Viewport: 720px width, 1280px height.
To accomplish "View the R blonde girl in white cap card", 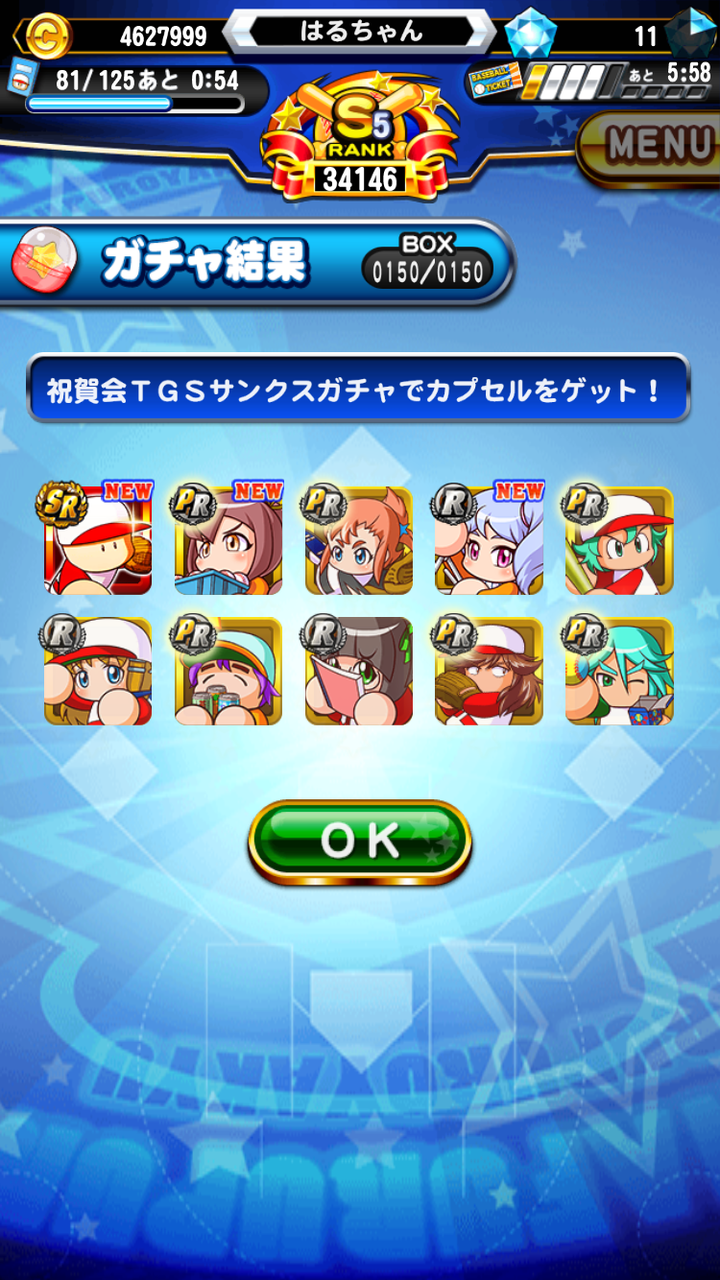I will (x=98, y=670).
